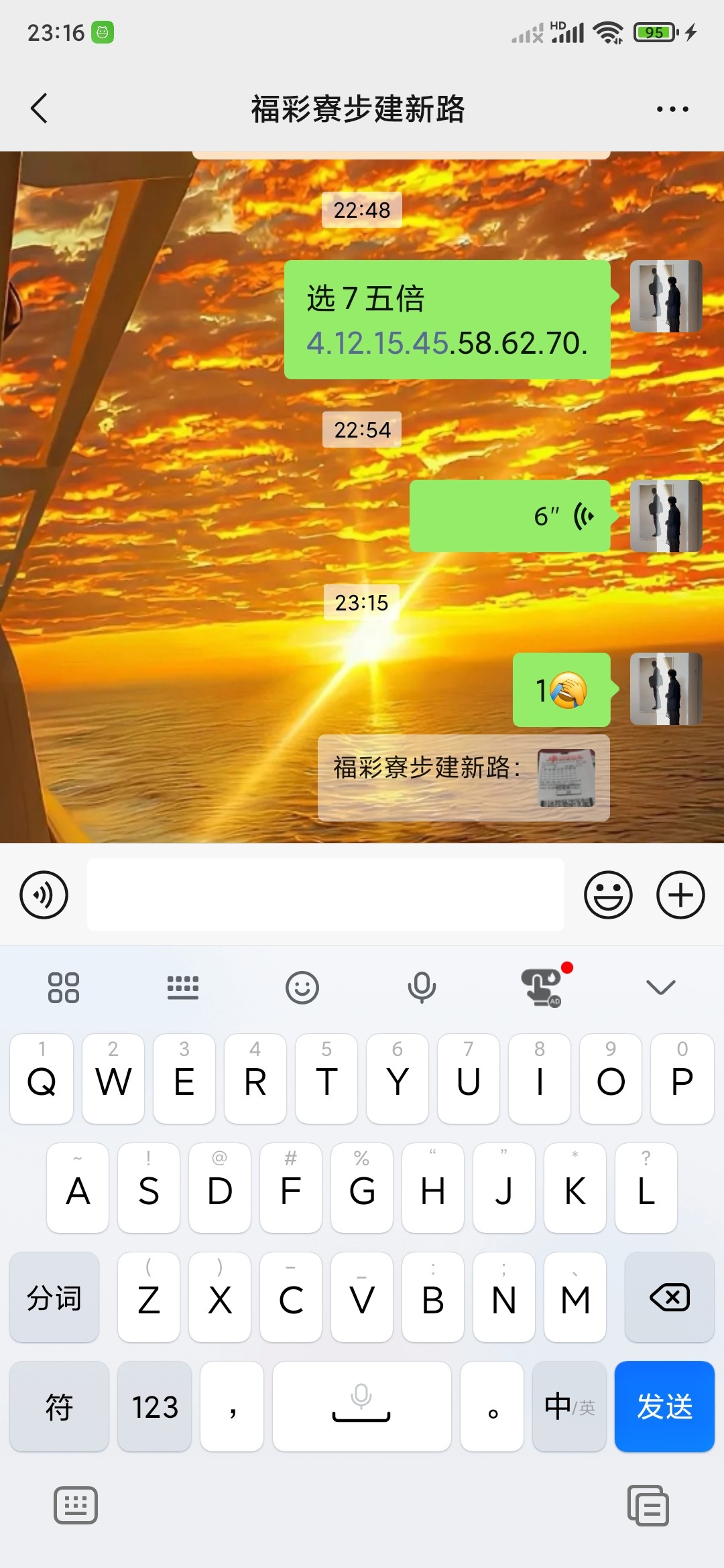724x1568 pixels.
Task: Focus the message text field
Action: click(325, 895)
